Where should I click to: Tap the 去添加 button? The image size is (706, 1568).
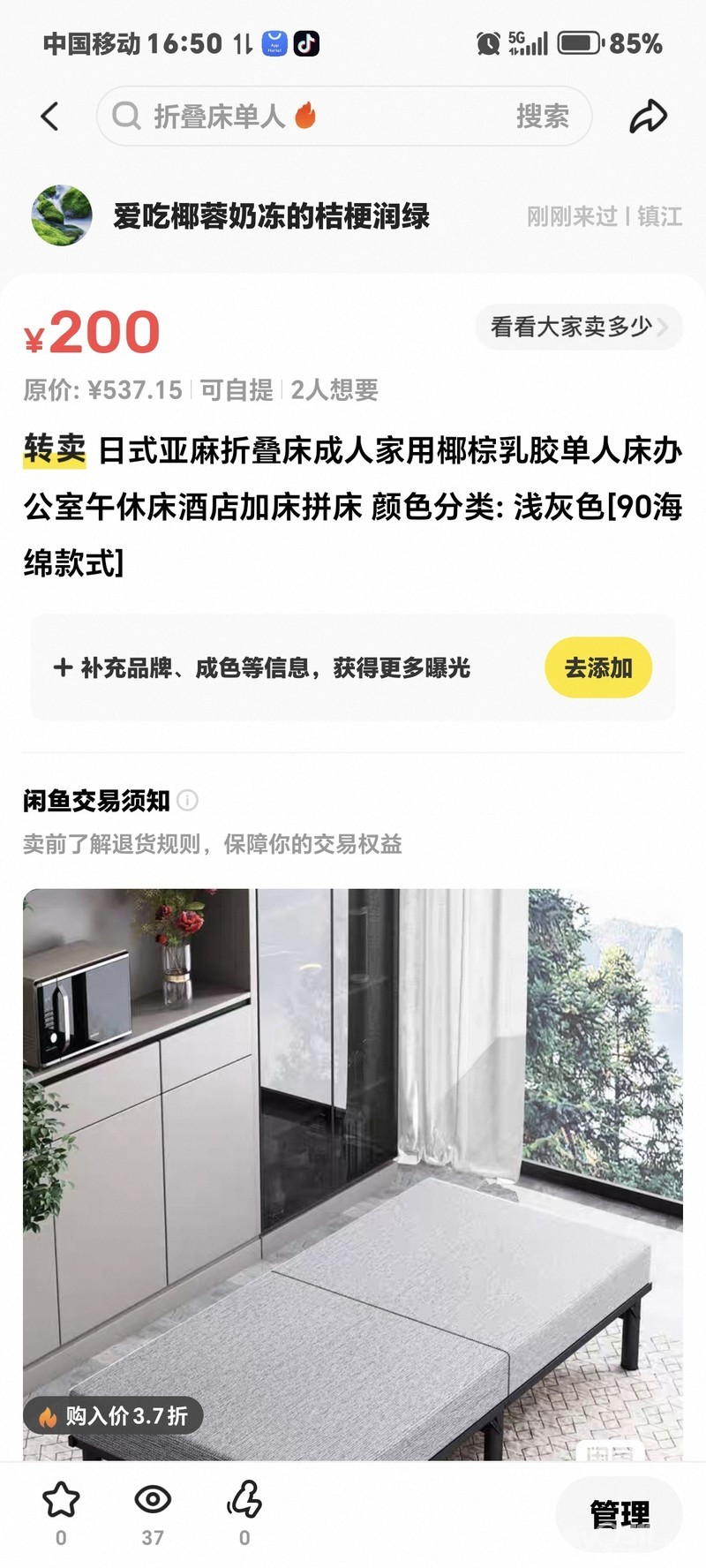pos(598,667)
